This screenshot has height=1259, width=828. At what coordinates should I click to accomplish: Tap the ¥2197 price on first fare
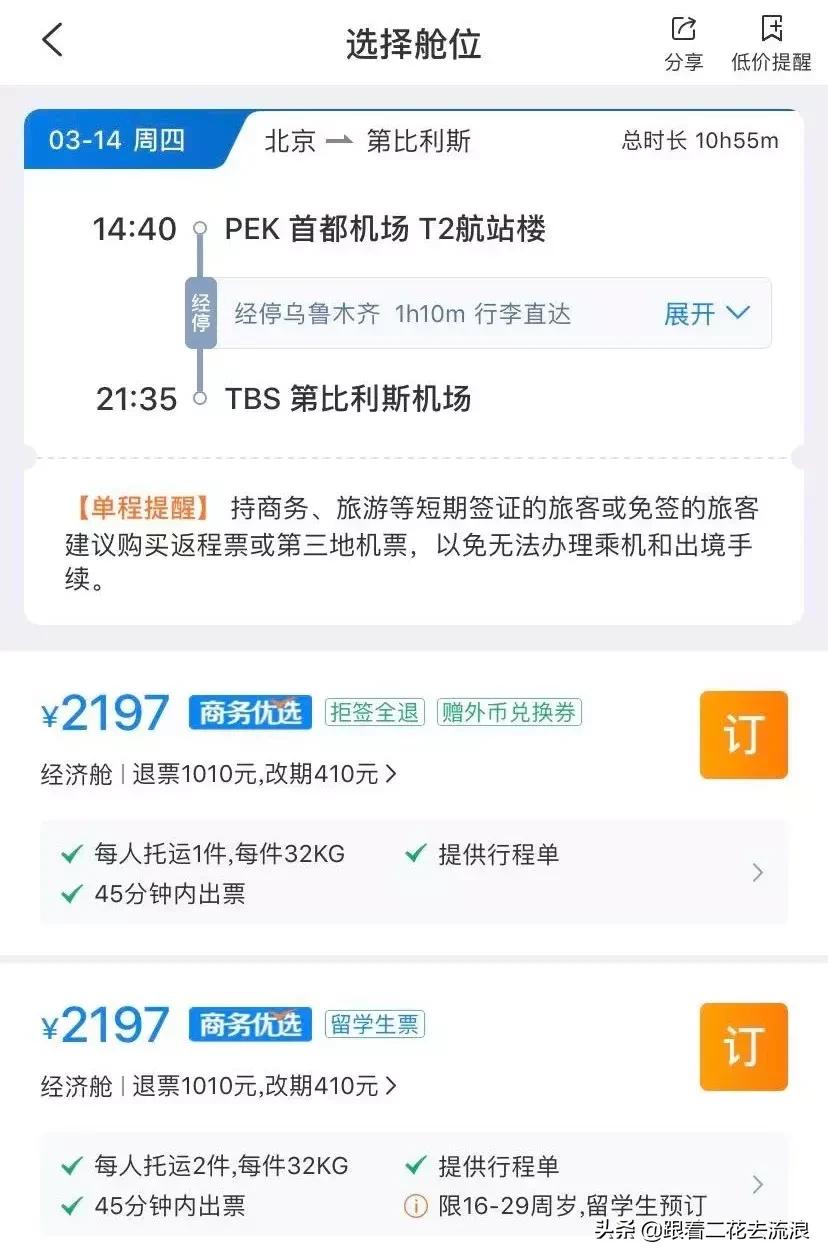pos(103,712)
